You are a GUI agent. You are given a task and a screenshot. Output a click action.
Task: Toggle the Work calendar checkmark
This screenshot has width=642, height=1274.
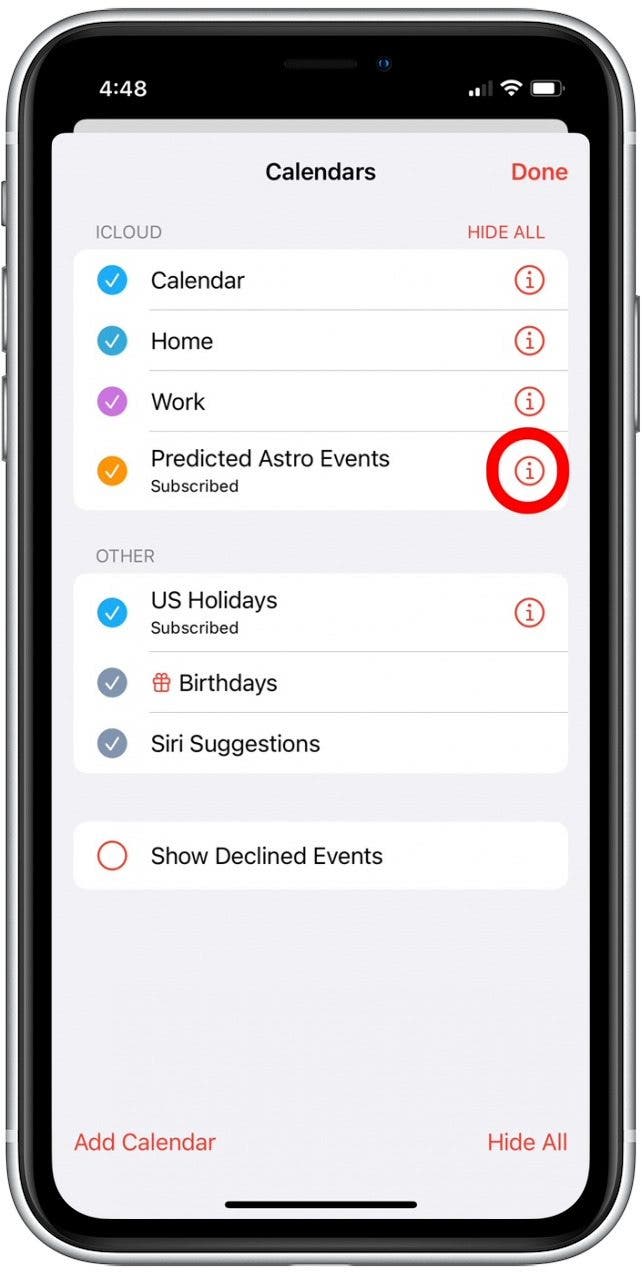(112, 402)
